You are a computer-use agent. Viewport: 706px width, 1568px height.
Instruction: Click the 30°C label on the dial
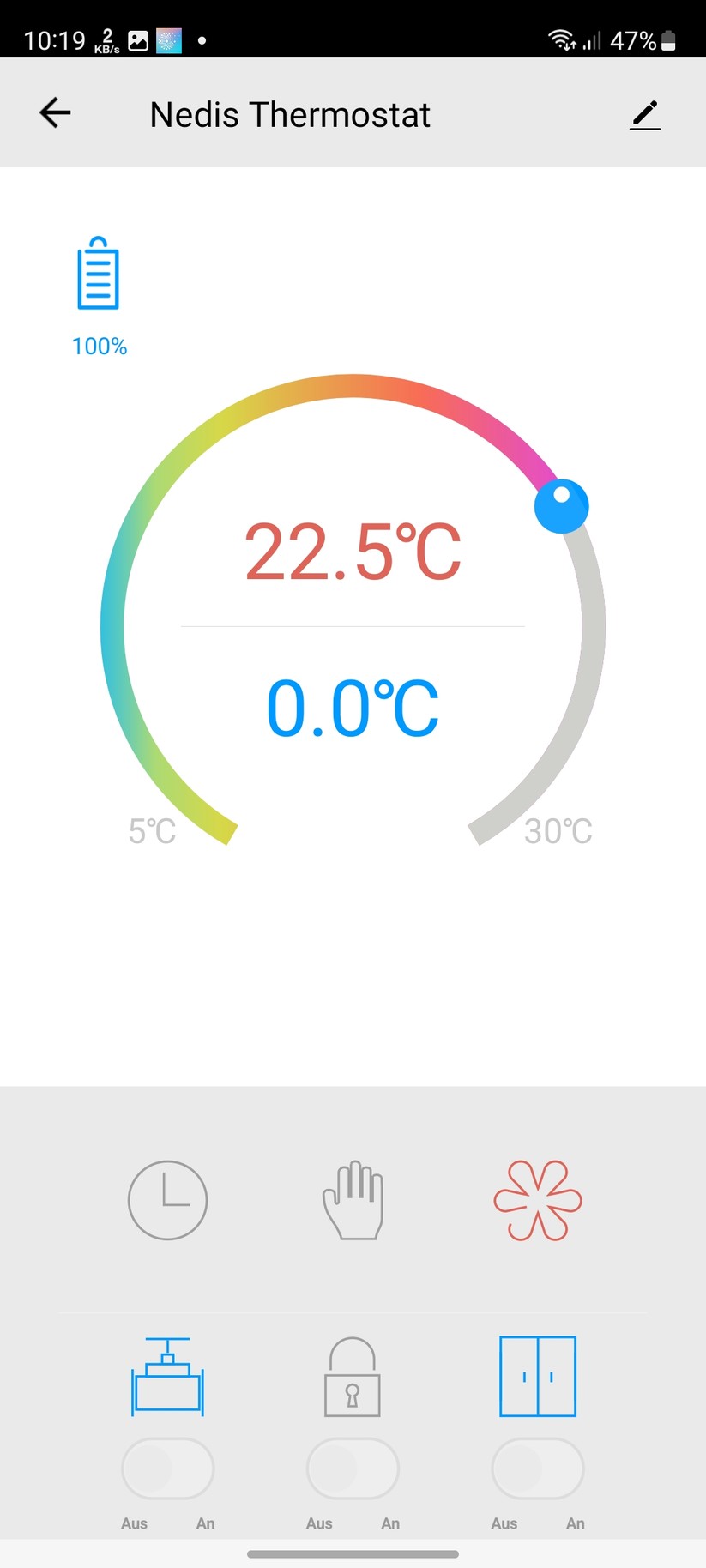(x=558, y=829)
